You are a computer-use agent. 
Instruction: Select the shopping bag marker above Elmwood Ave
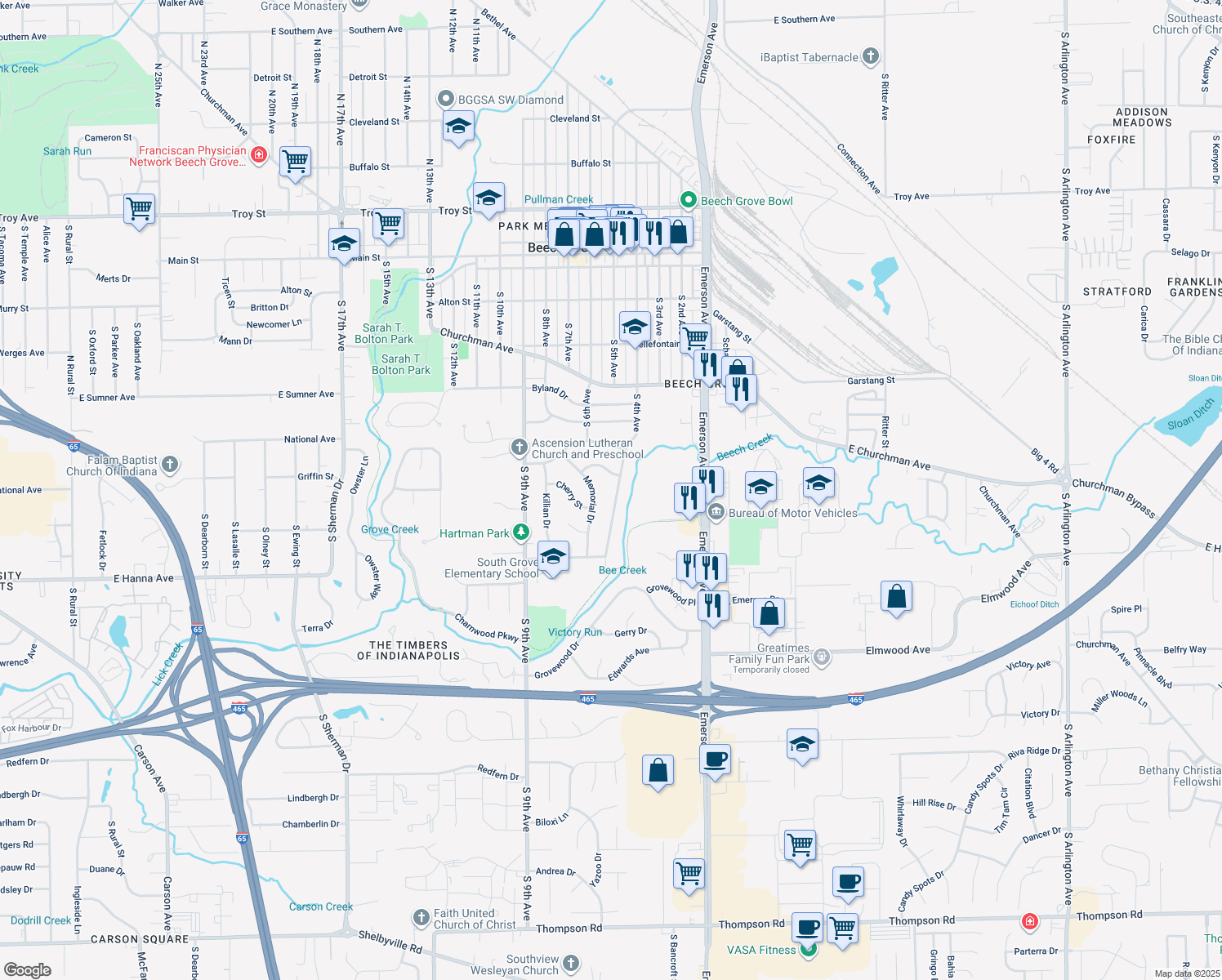tap(896, 597)
